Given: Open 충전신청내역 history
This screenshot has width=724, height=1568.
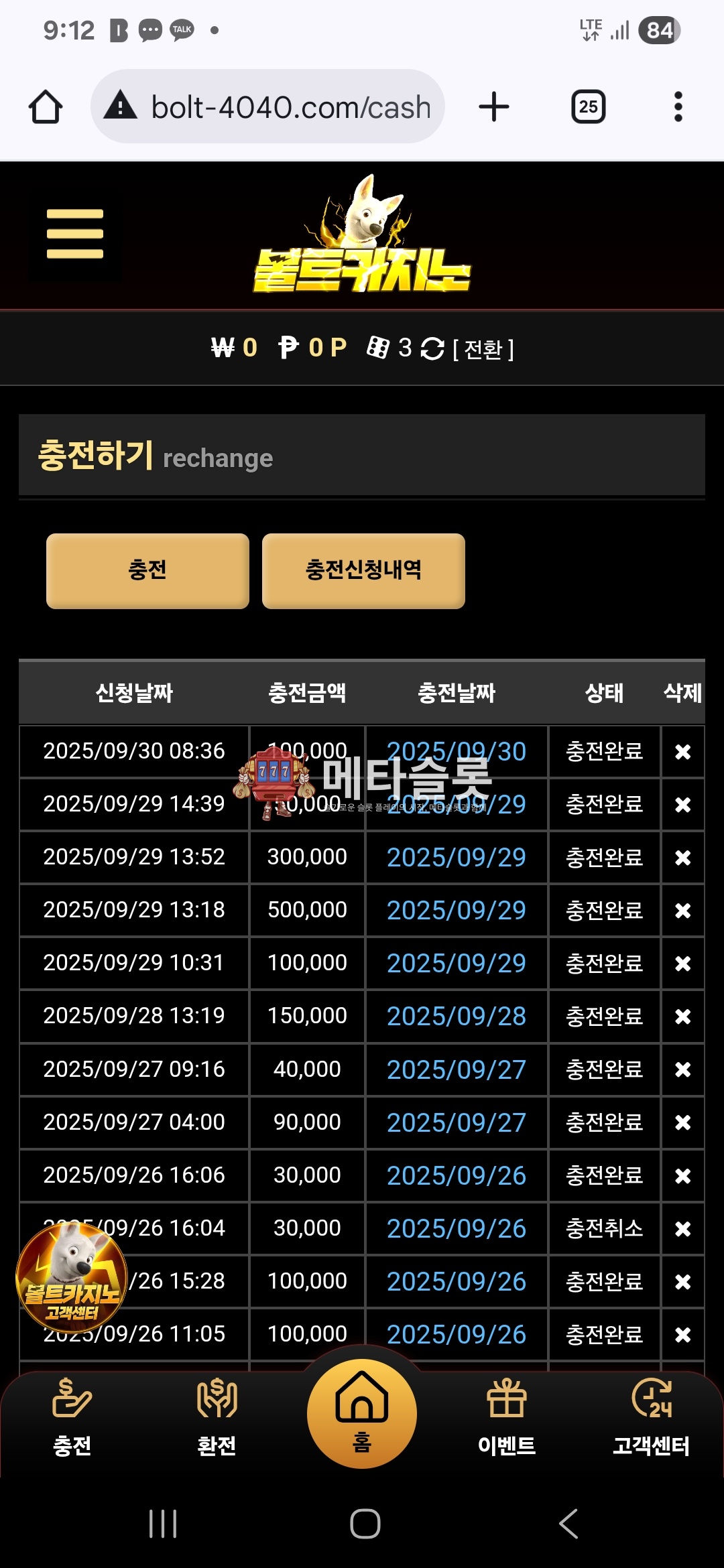Looking at the screenshot, I should [363, 571].
